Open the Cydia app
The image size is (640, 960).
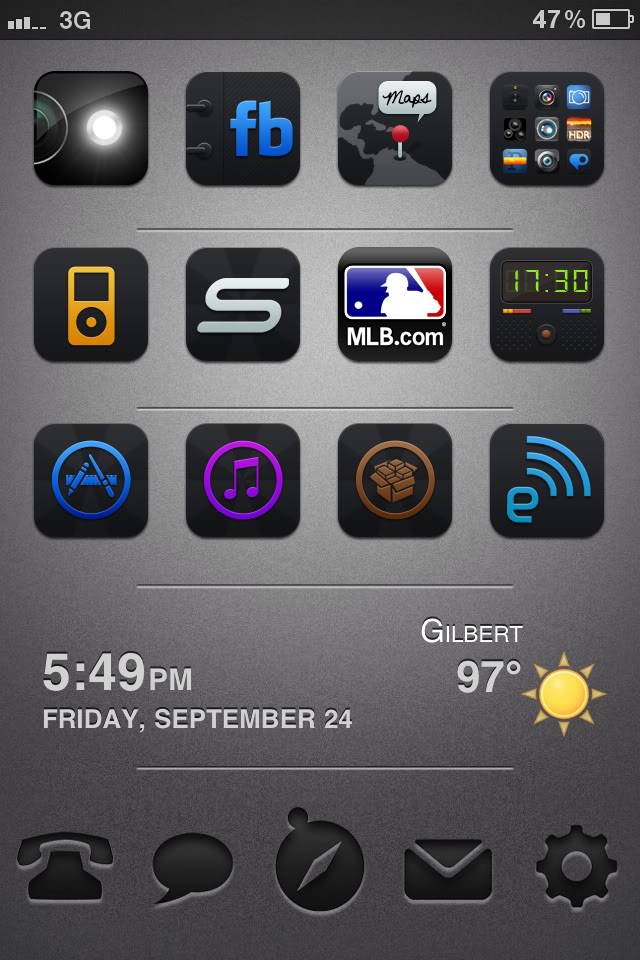click(395, 481)
